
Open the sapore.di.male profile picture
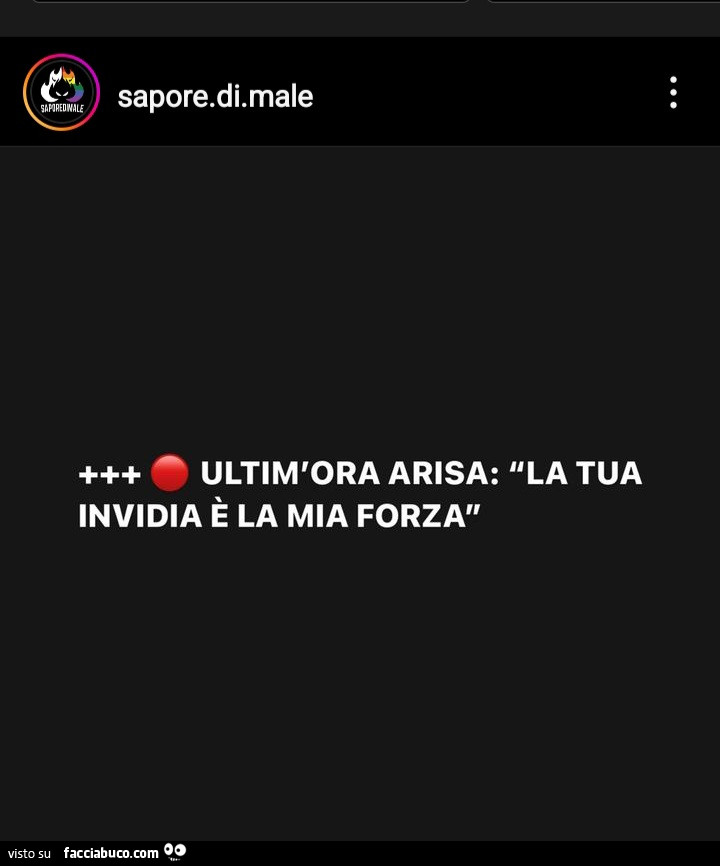click(x=61, y=93)
